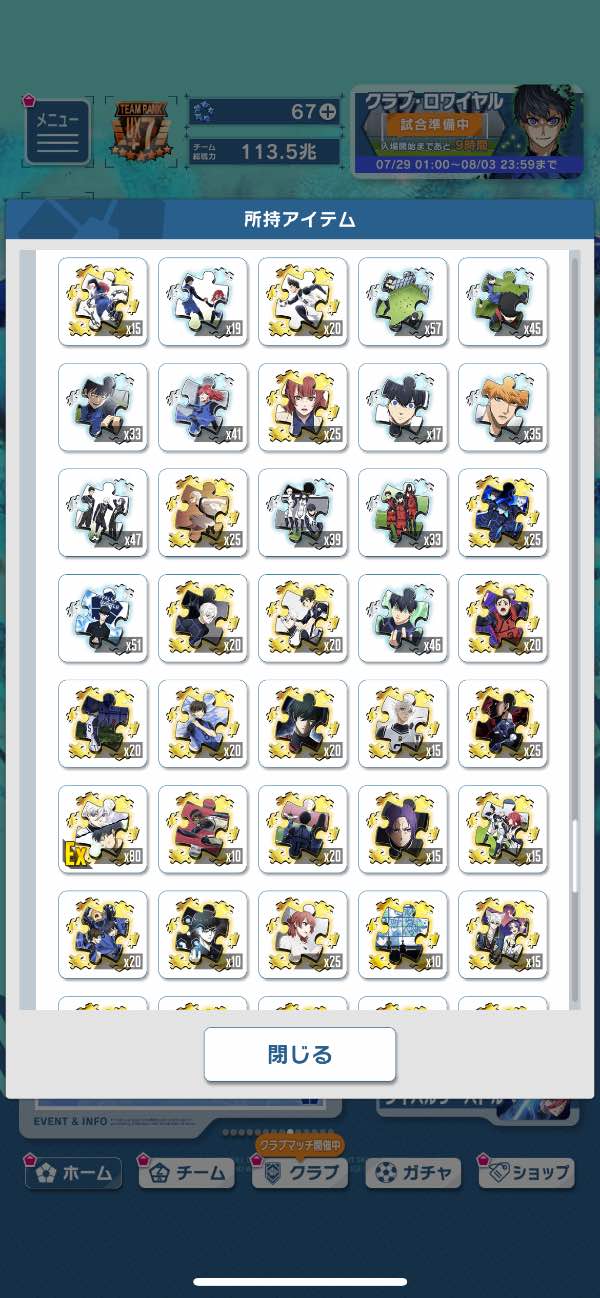
Task: Open the puzzle piece item with x19
Action: point(203,302)
